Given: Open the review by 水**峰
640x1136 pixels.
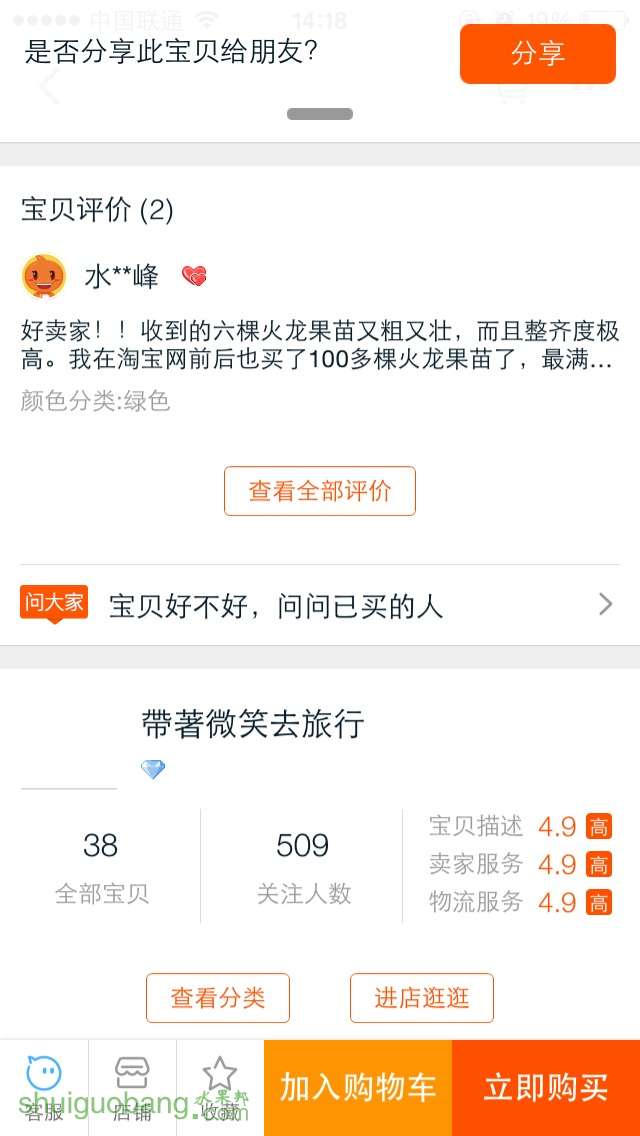Looking at the screenshot, I should click(x=320, y=343).
